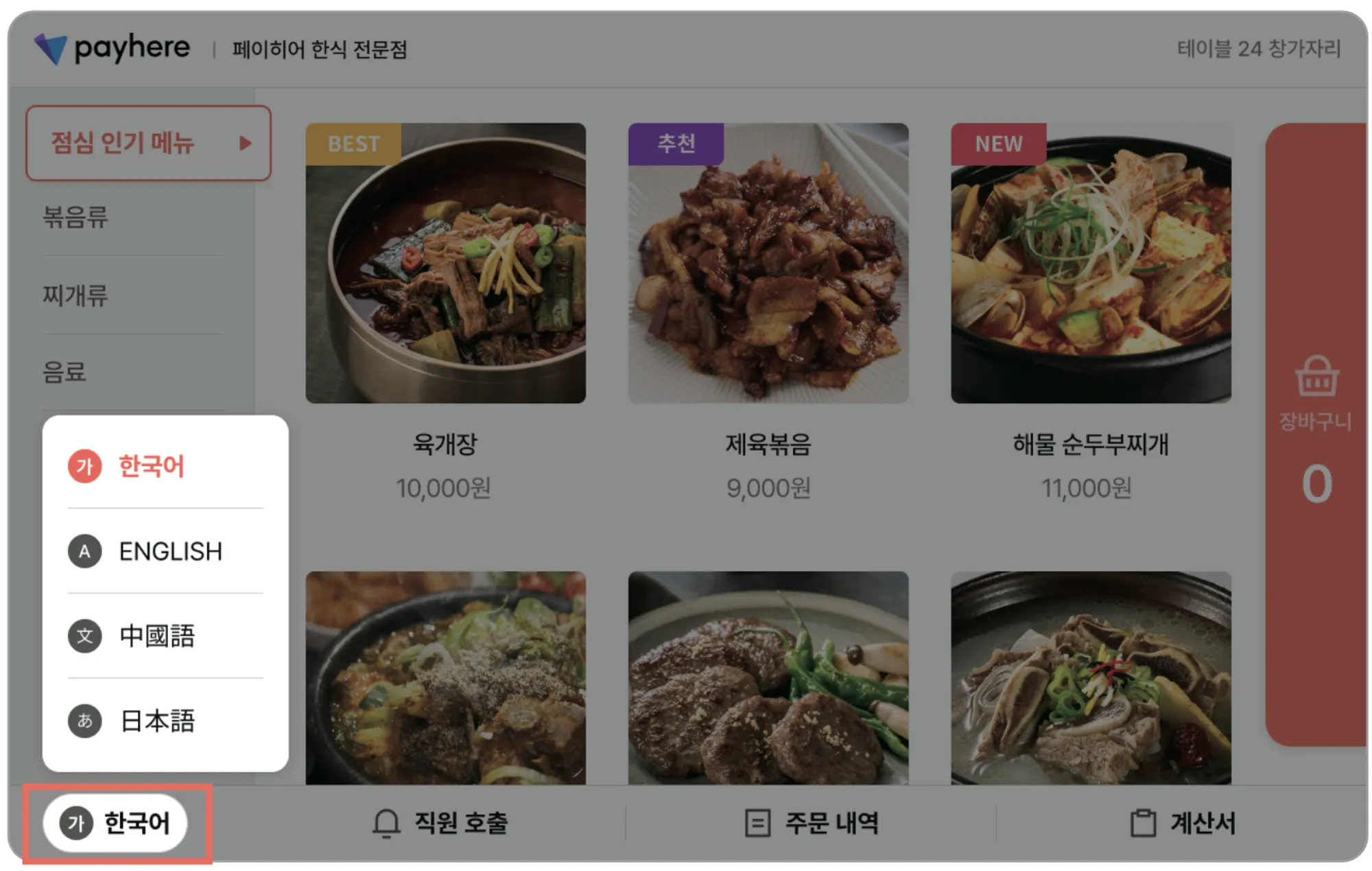This screenshot has width=1372, height=871.
Task: Tap the 한국어 language selector button
Action: click(x=116, y=822)
